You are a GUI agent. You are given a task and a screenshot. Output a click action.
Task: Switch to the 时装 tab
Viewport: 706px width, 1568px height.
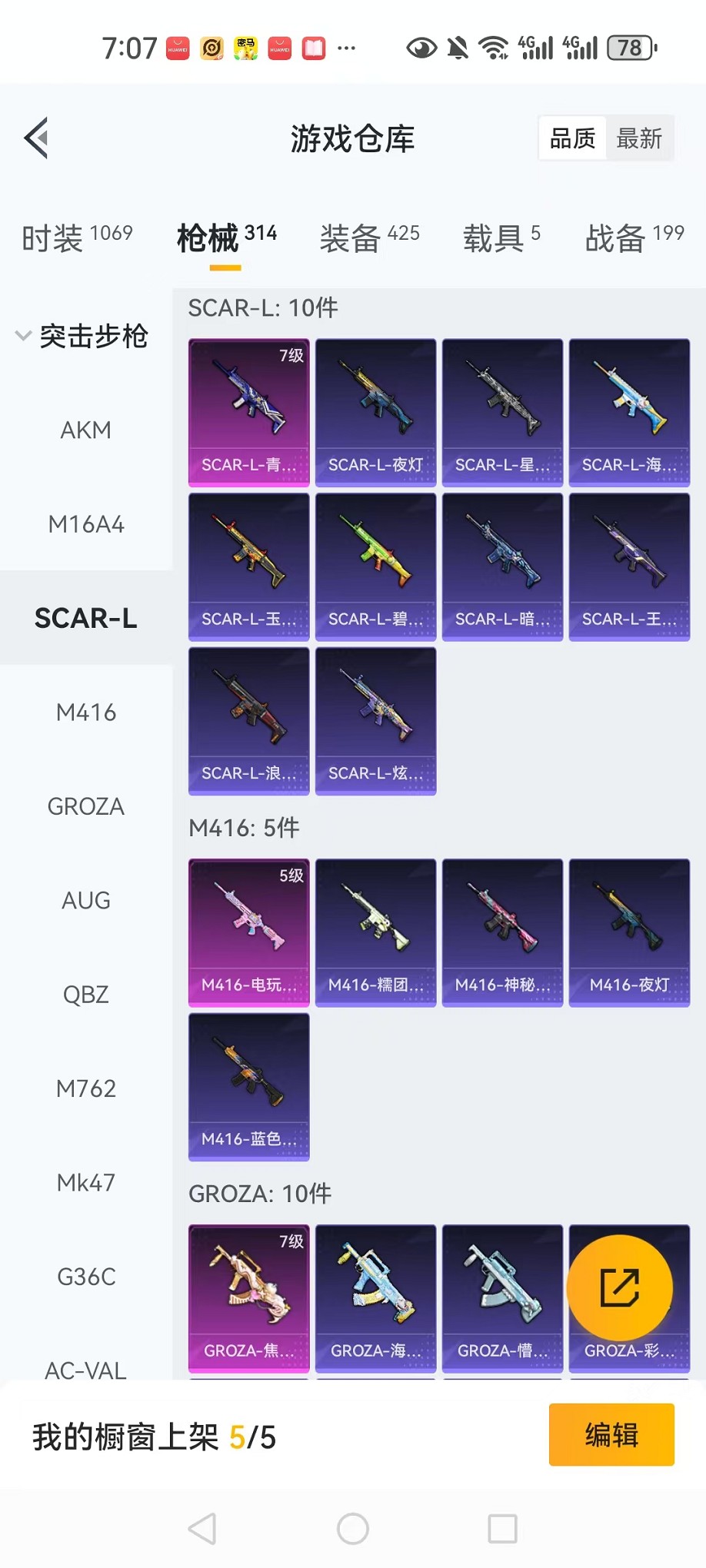pos(77,237)
